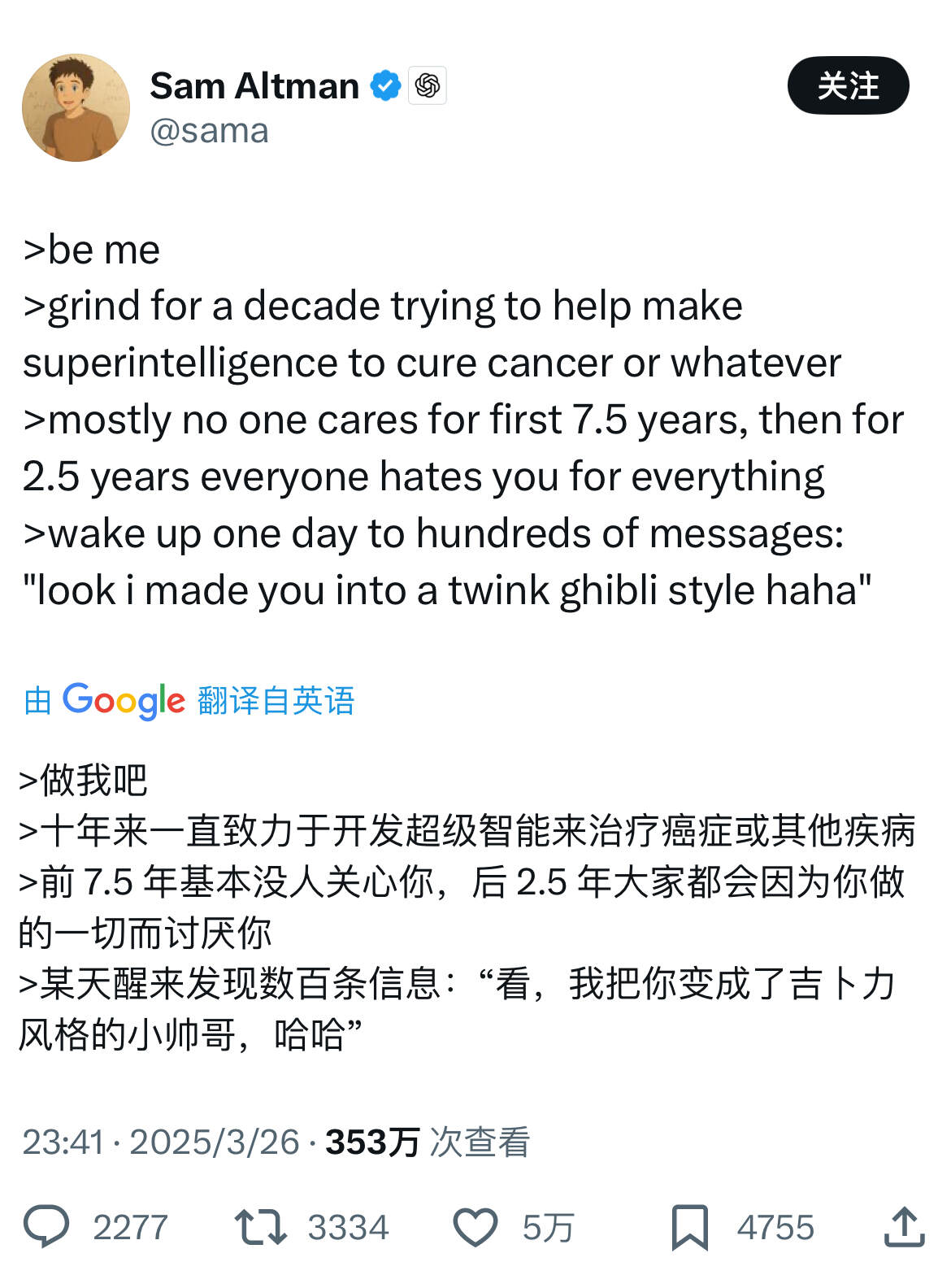This screenshot has height=1288, width=951.
Task: Share this tweet
Action: (x=904, y=1226)
